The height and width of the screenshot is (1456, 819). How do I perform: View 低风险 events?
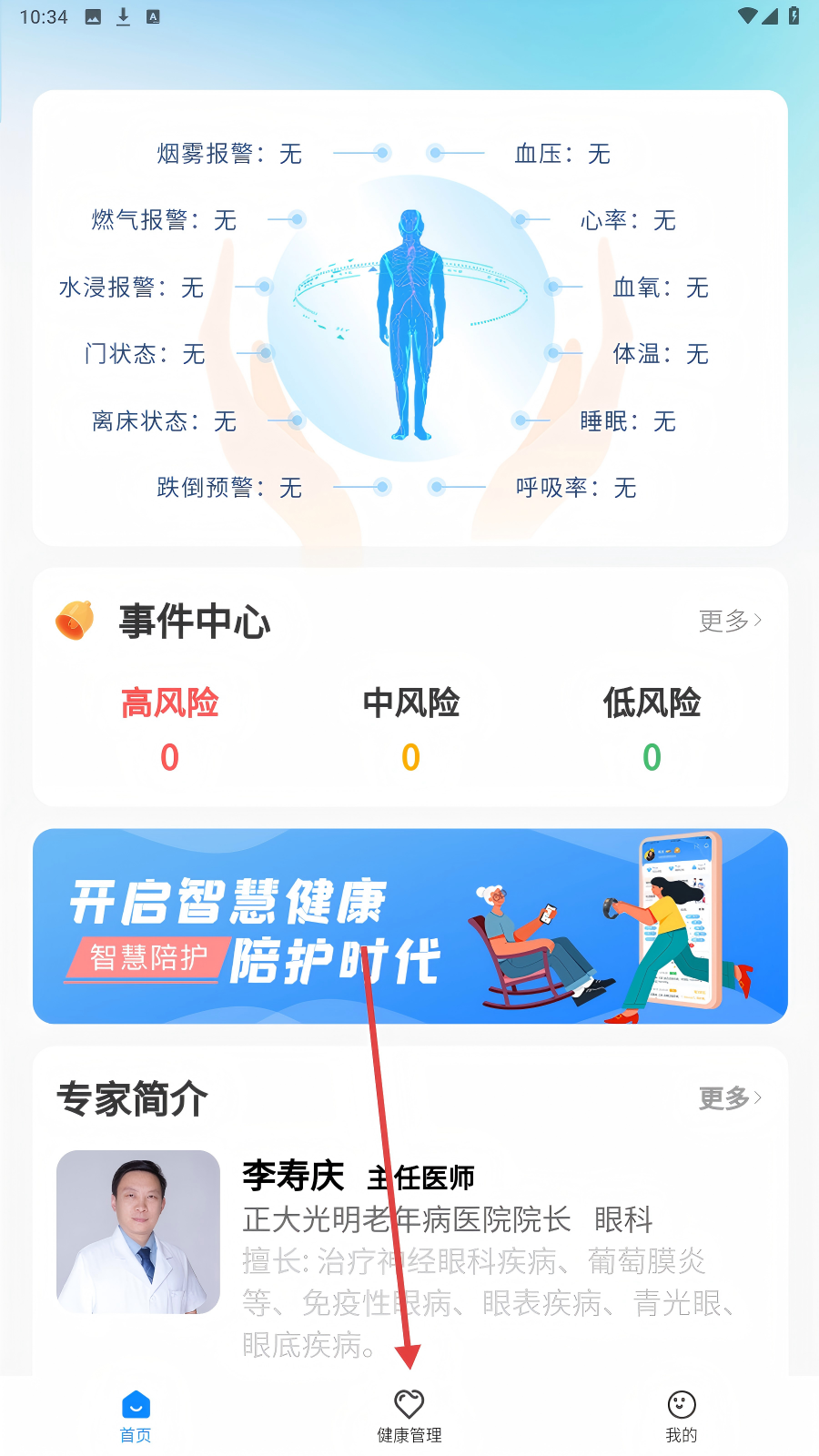coord(652,728)
